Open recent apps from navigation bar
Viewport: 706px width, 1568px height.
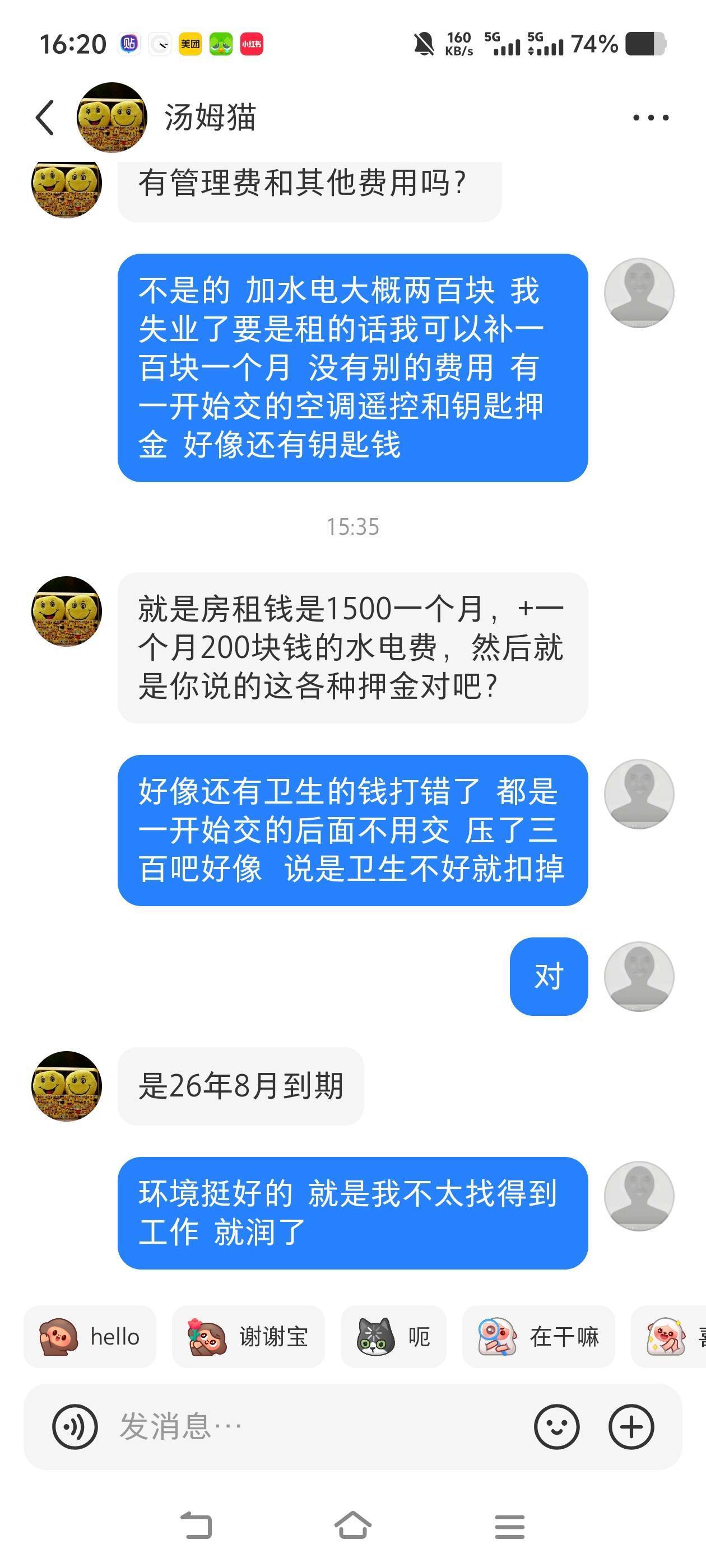(x=509, y=1526)
